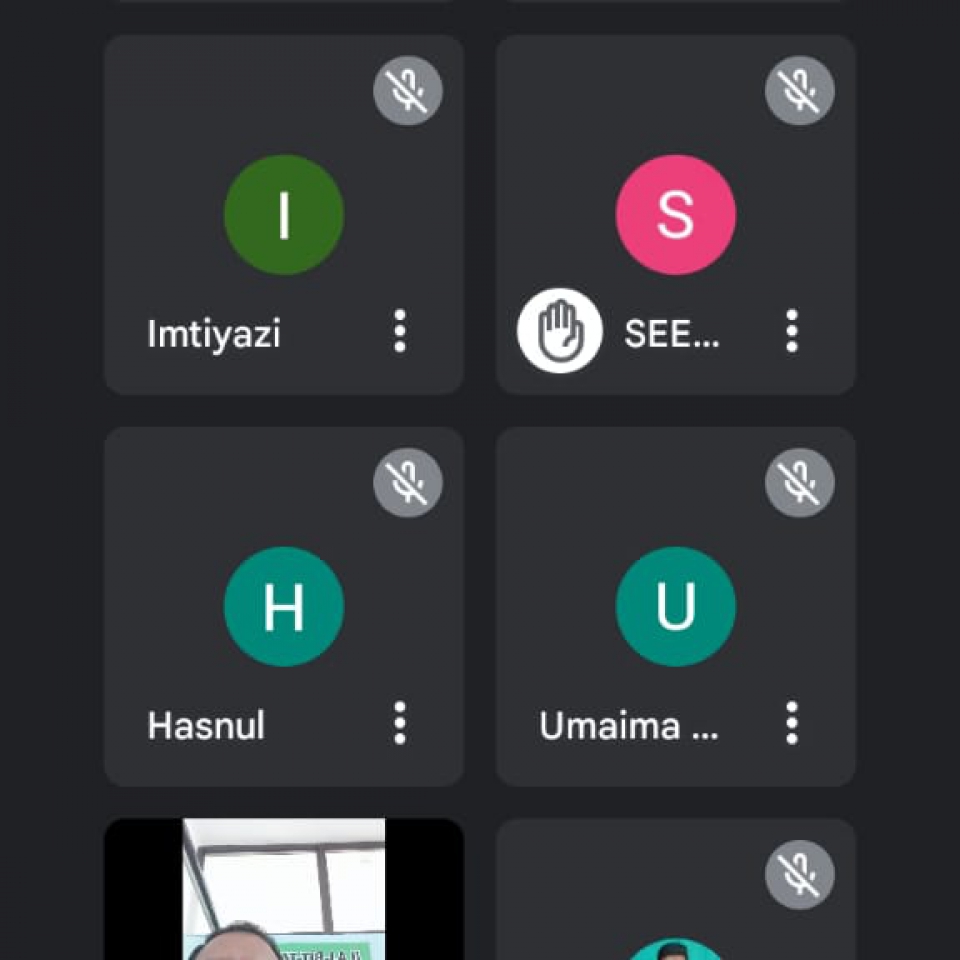Select Umaima's participant tile
Image resolution: width=960 pixels, height=960 pixels.
[676, 606]
